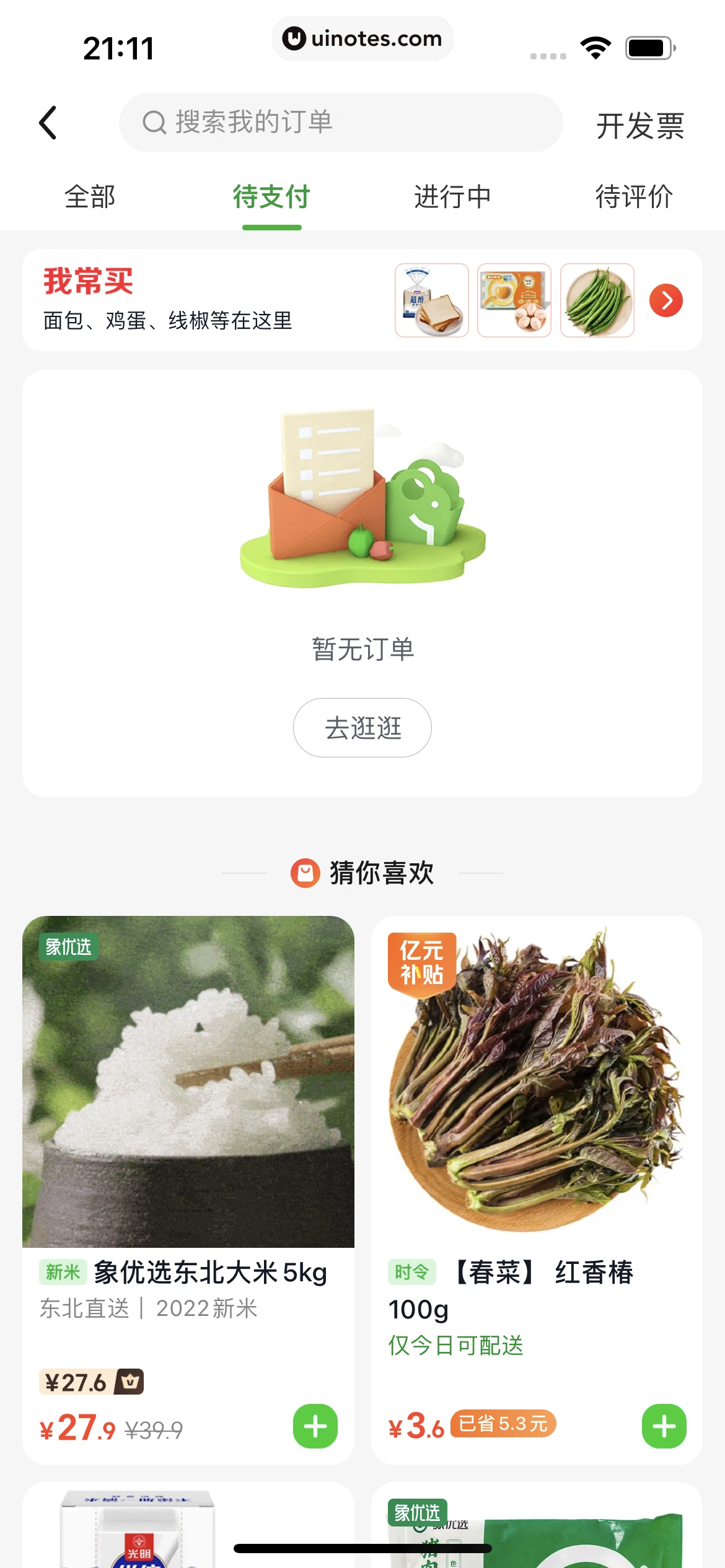Add 象优选东北大米 5kg to cart

(315, 1426)
